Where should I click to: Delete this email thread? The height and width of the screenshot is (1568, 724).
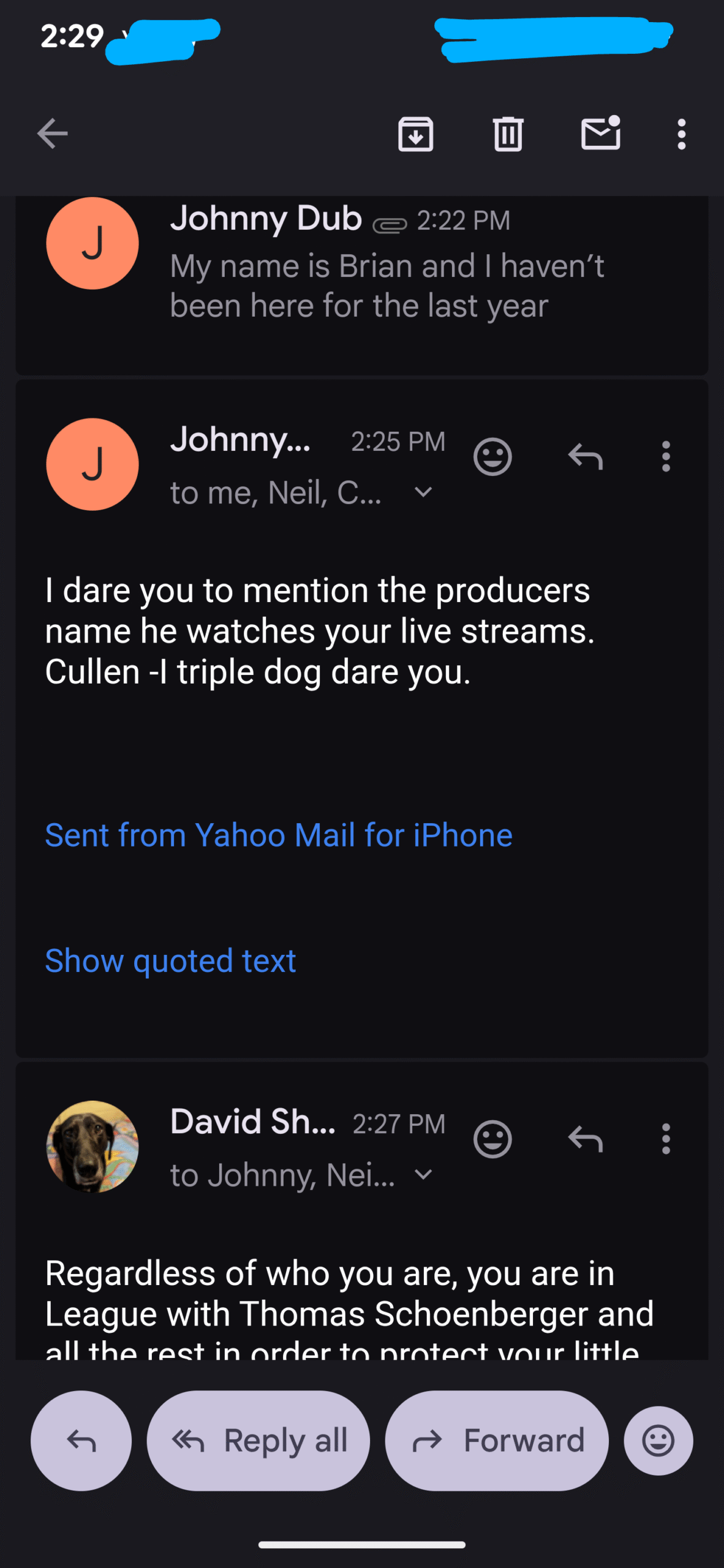[x=508, y=134]
